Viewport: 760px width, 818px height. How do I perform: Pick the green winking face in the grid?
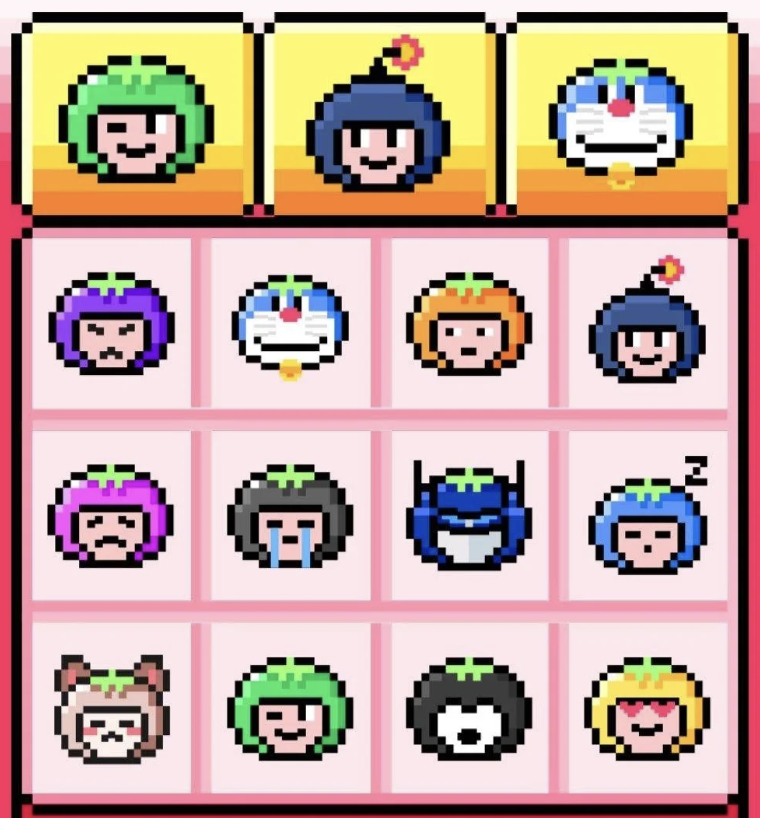[290, 708]
